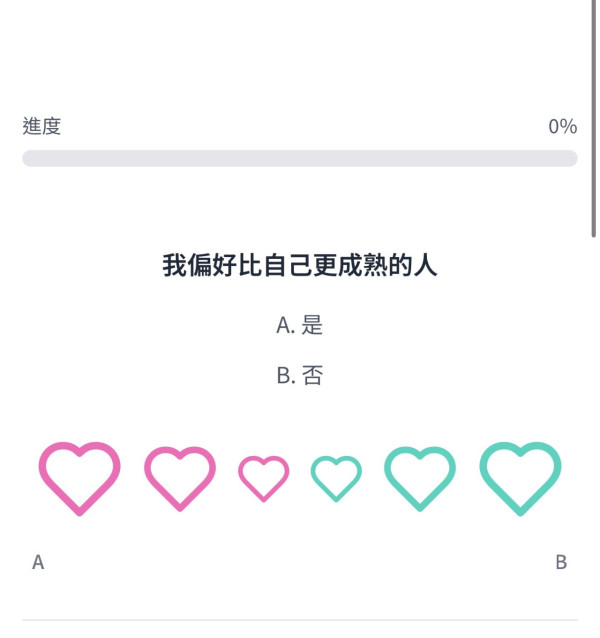Choose the medium pink heart
The height and width of the screenshot is (638, 600).
(180, 478)
